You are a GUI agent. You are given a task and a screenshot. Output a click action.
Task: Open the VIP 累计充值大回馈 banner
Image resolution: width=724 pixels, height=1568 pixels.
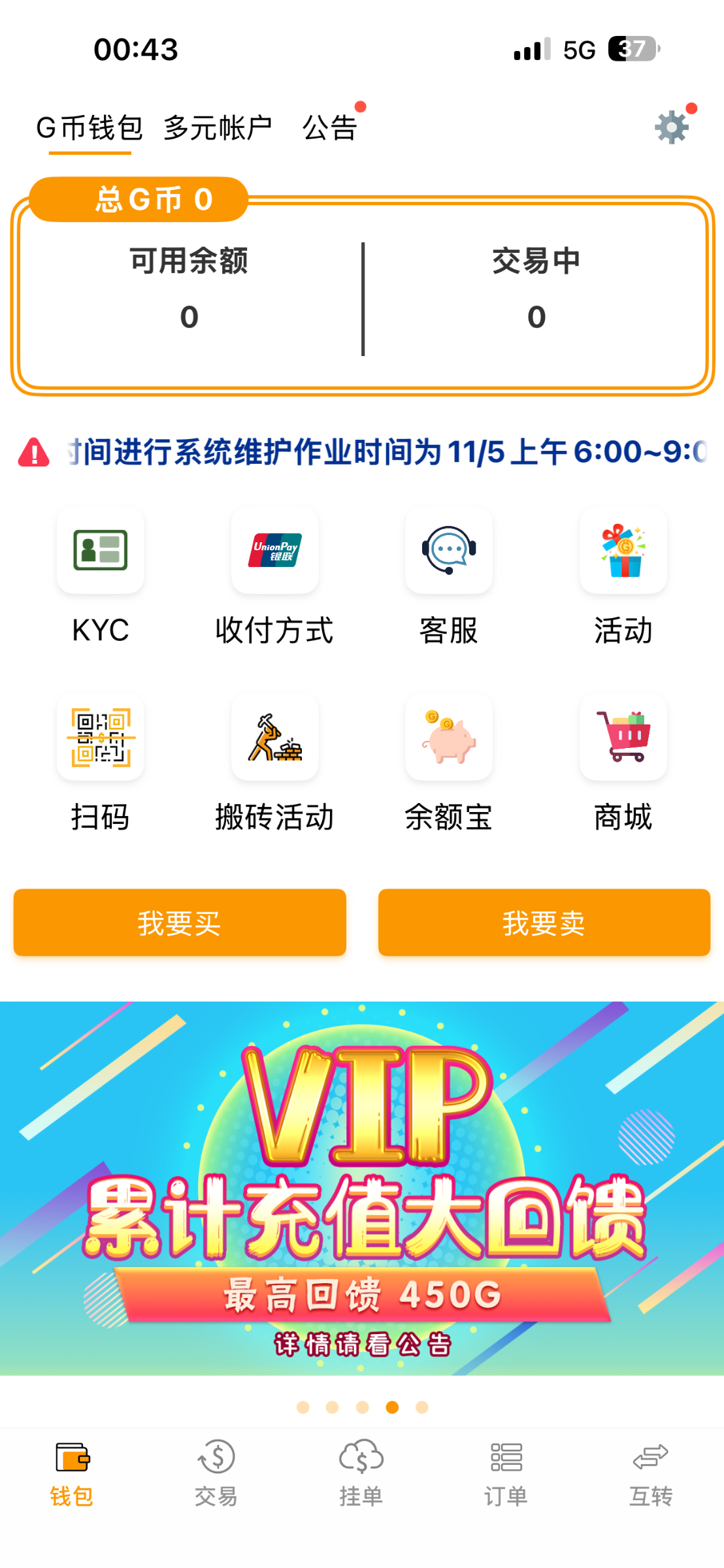(362, 1189)
